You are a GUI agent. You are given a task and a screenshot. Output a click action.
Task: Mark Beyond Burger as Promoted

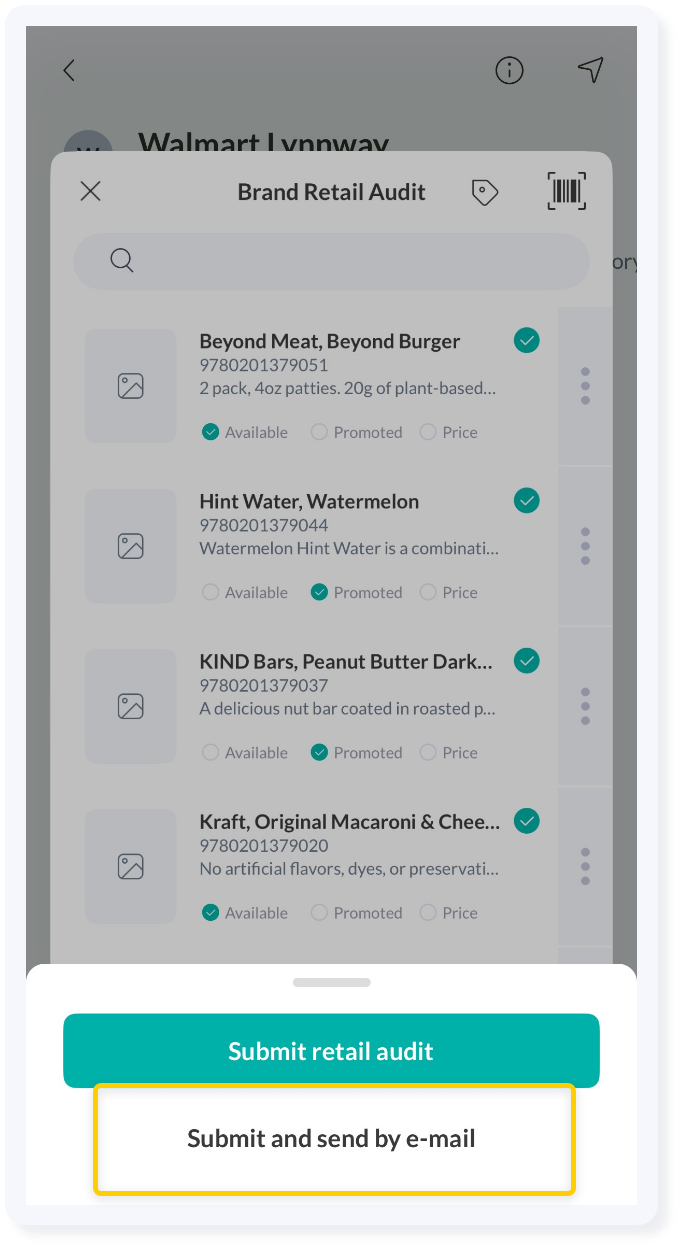click(319, 432)
